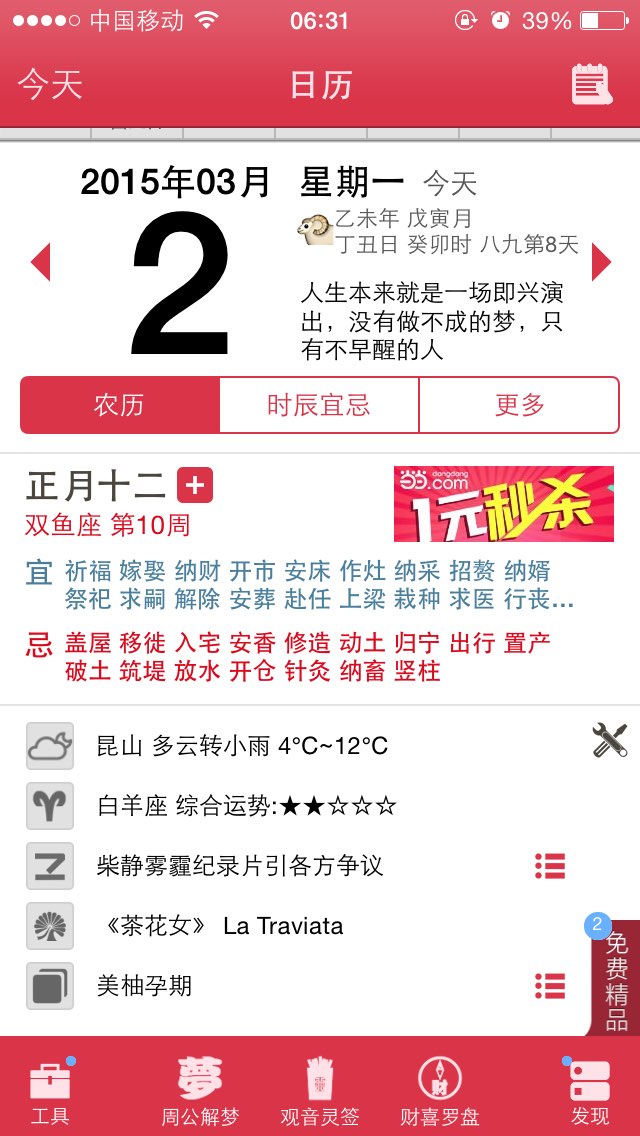Open the 周公解梦 tab
This screenshot has width=640, height=1136.
pos(200,1089)
